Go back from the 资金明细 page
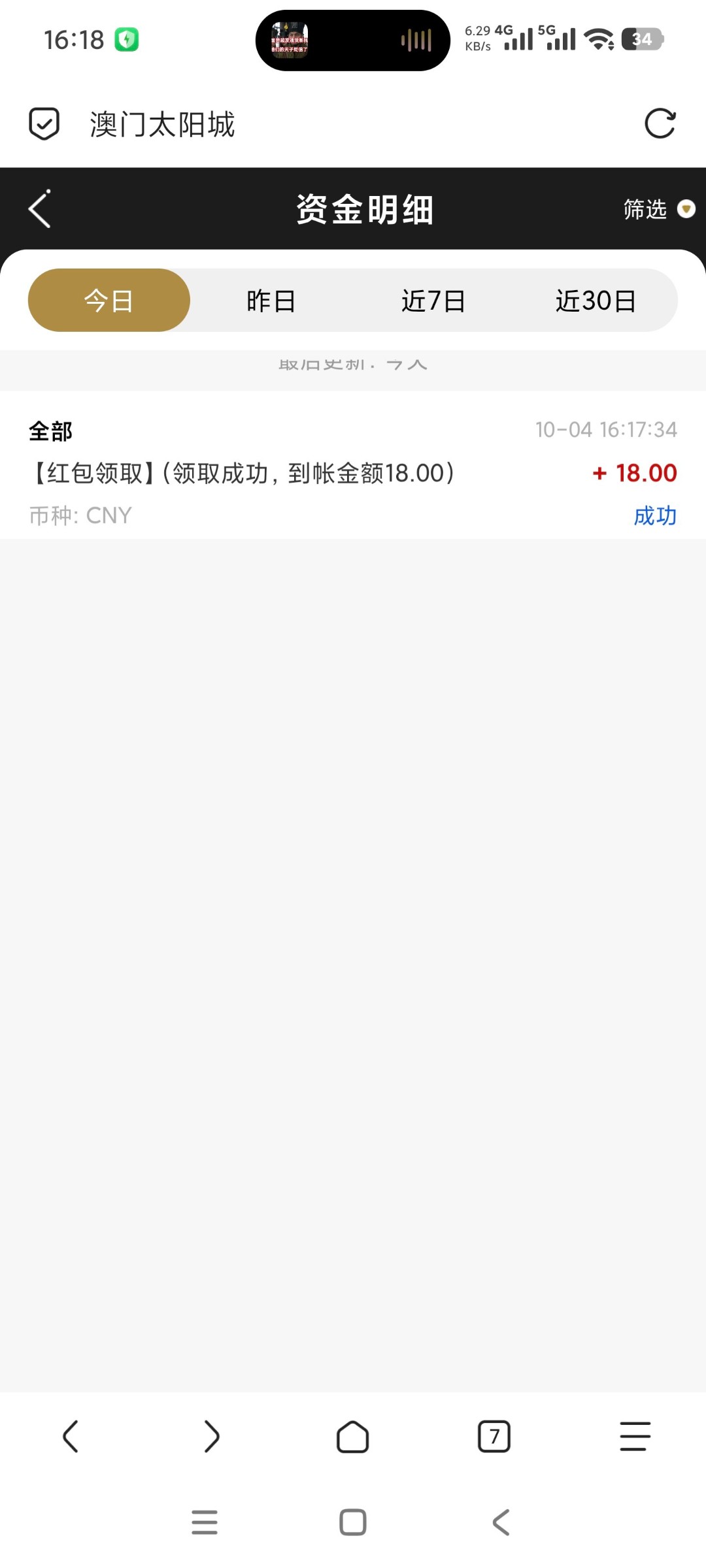 40,209
